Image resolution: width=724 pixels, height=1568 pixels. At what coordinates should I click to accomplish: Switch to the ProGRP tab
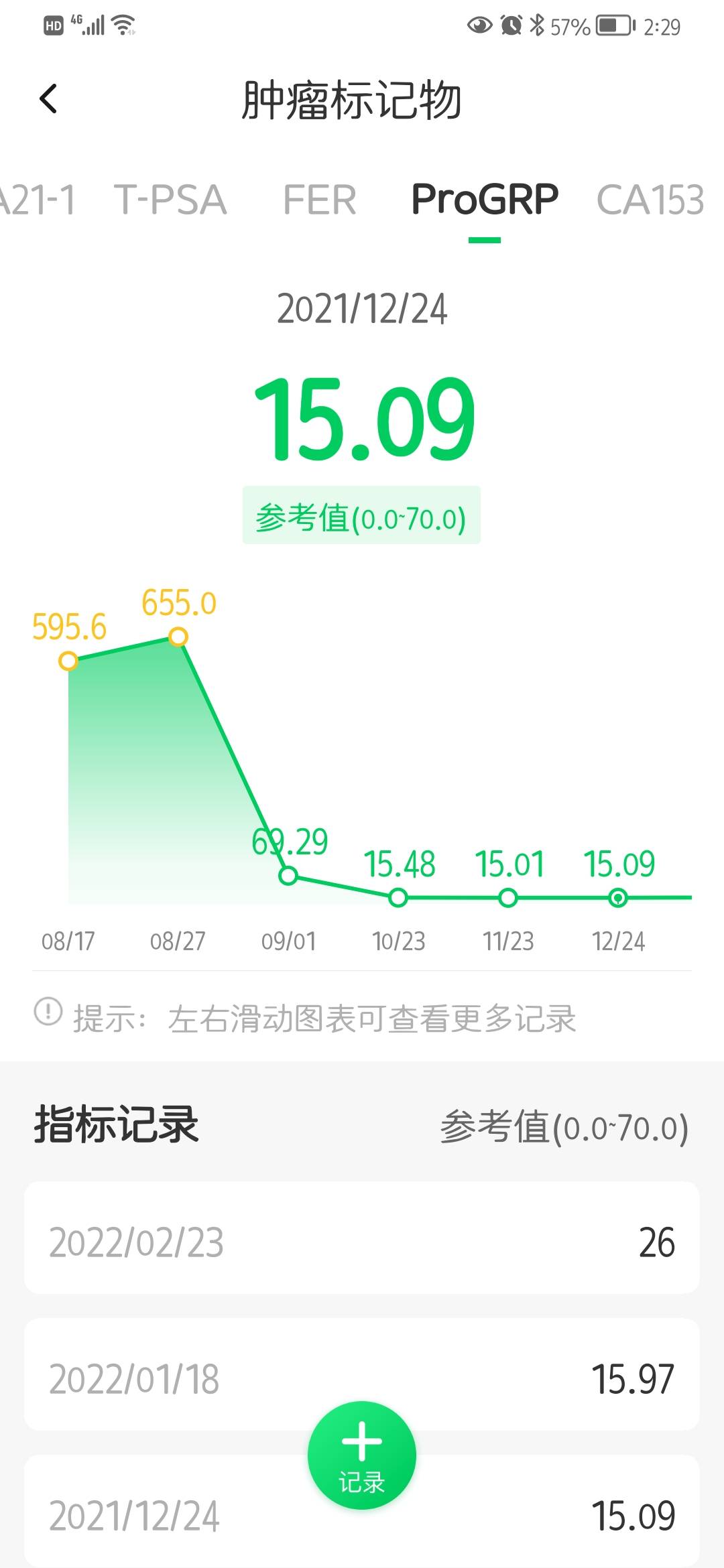(484, 199)
